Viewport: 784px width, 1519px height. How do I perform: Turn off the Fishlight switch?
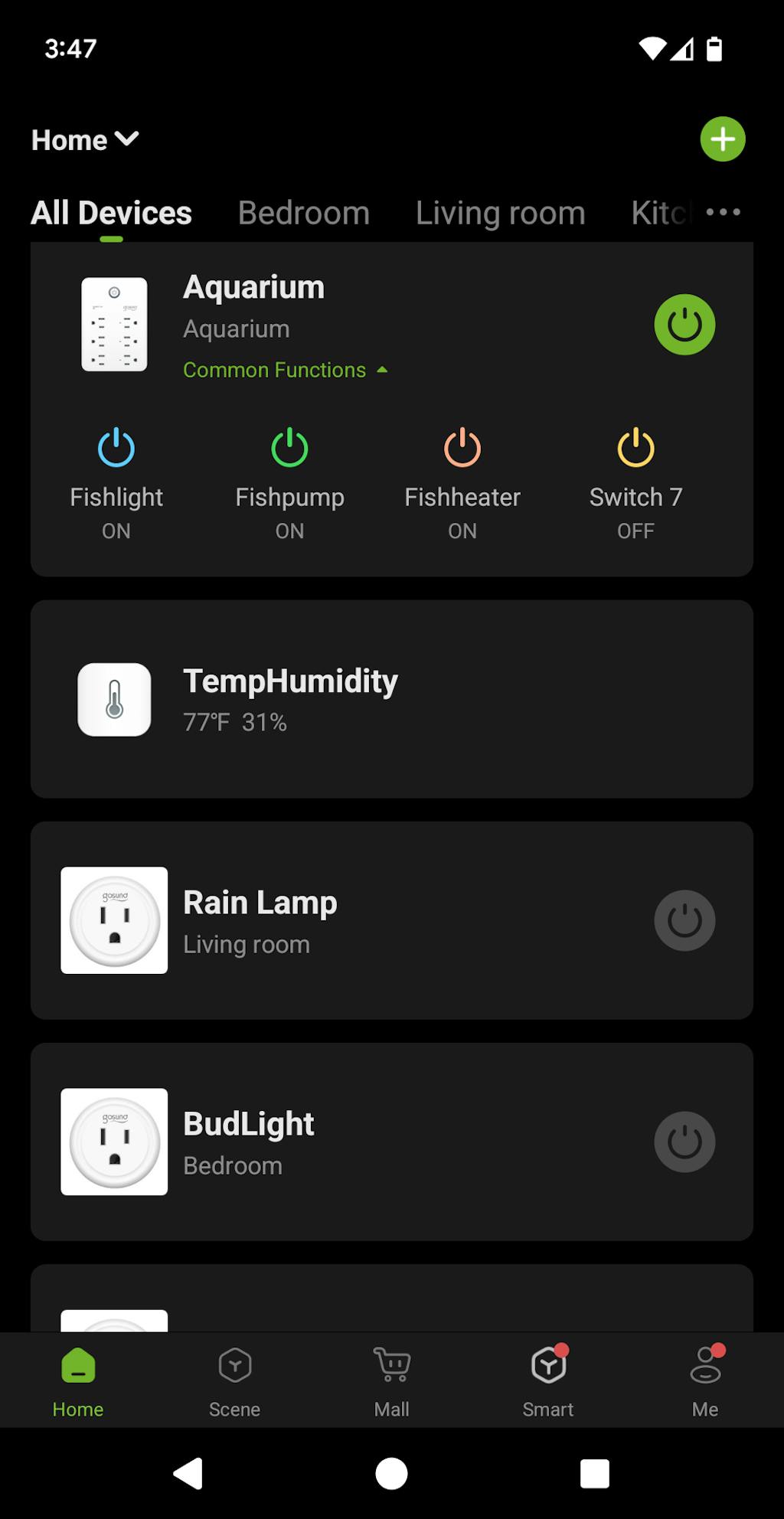[x=116, y=449]
